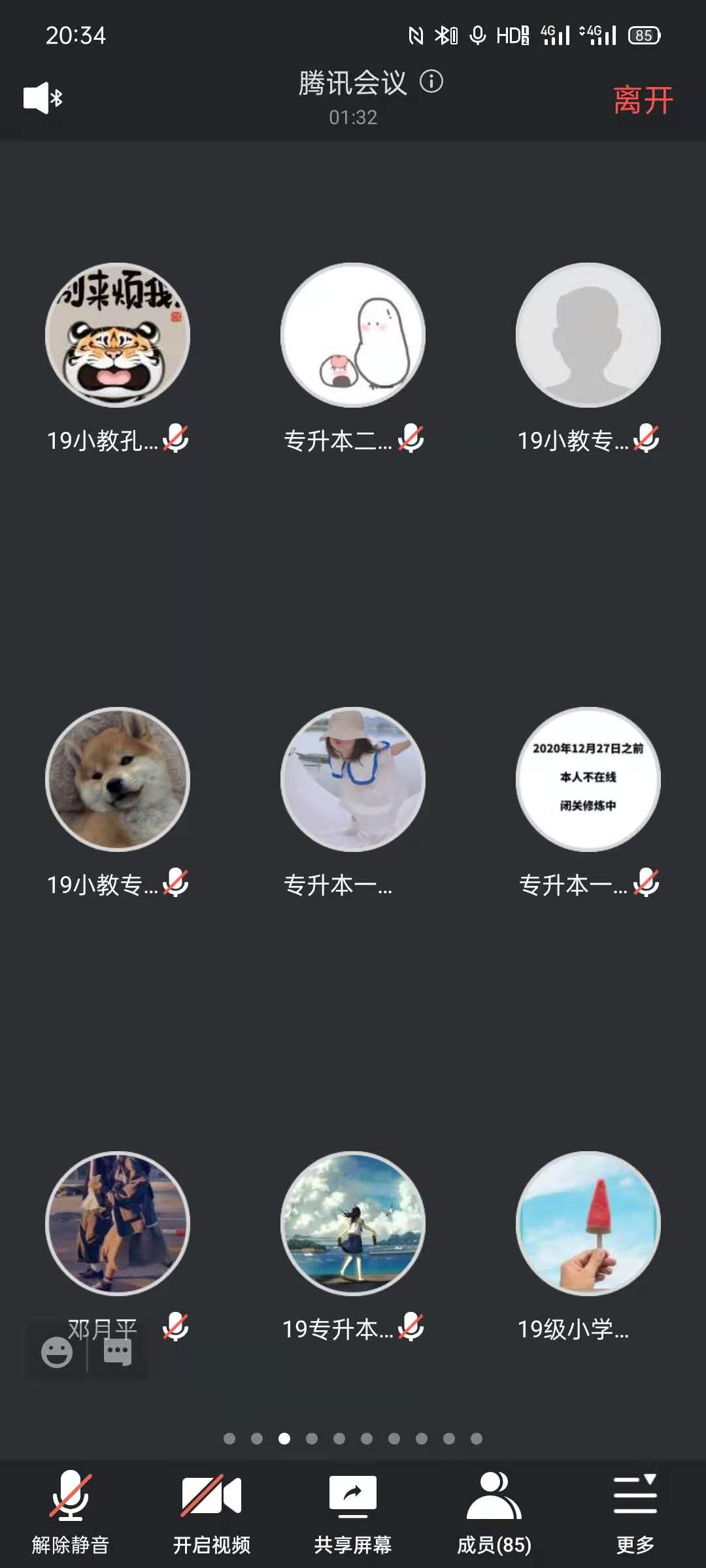This screenshot has height=1568, width=706.
Task: Open the emoji reaction button
Action: (x=57, y=1352)
